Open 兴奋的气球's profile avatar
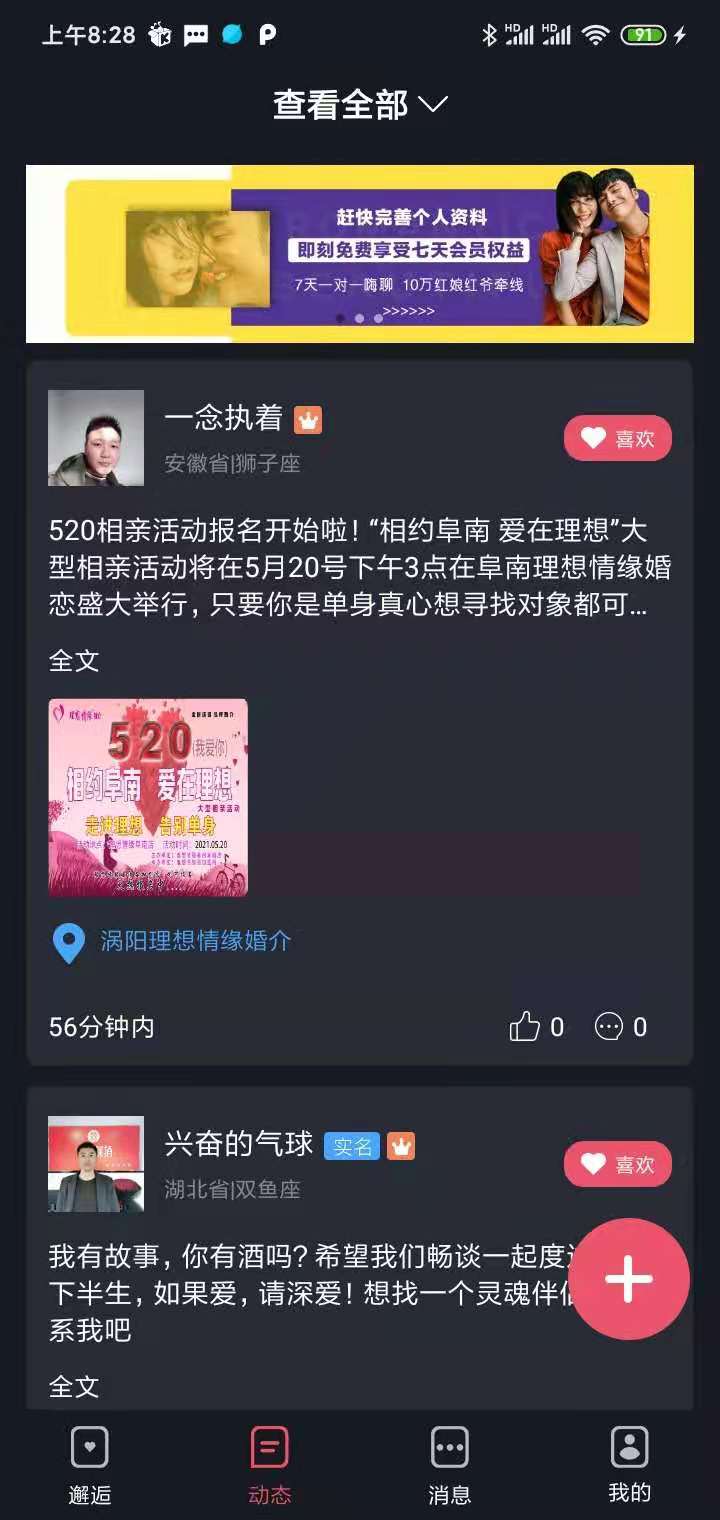720x1520 pixels. point(96,1164)
